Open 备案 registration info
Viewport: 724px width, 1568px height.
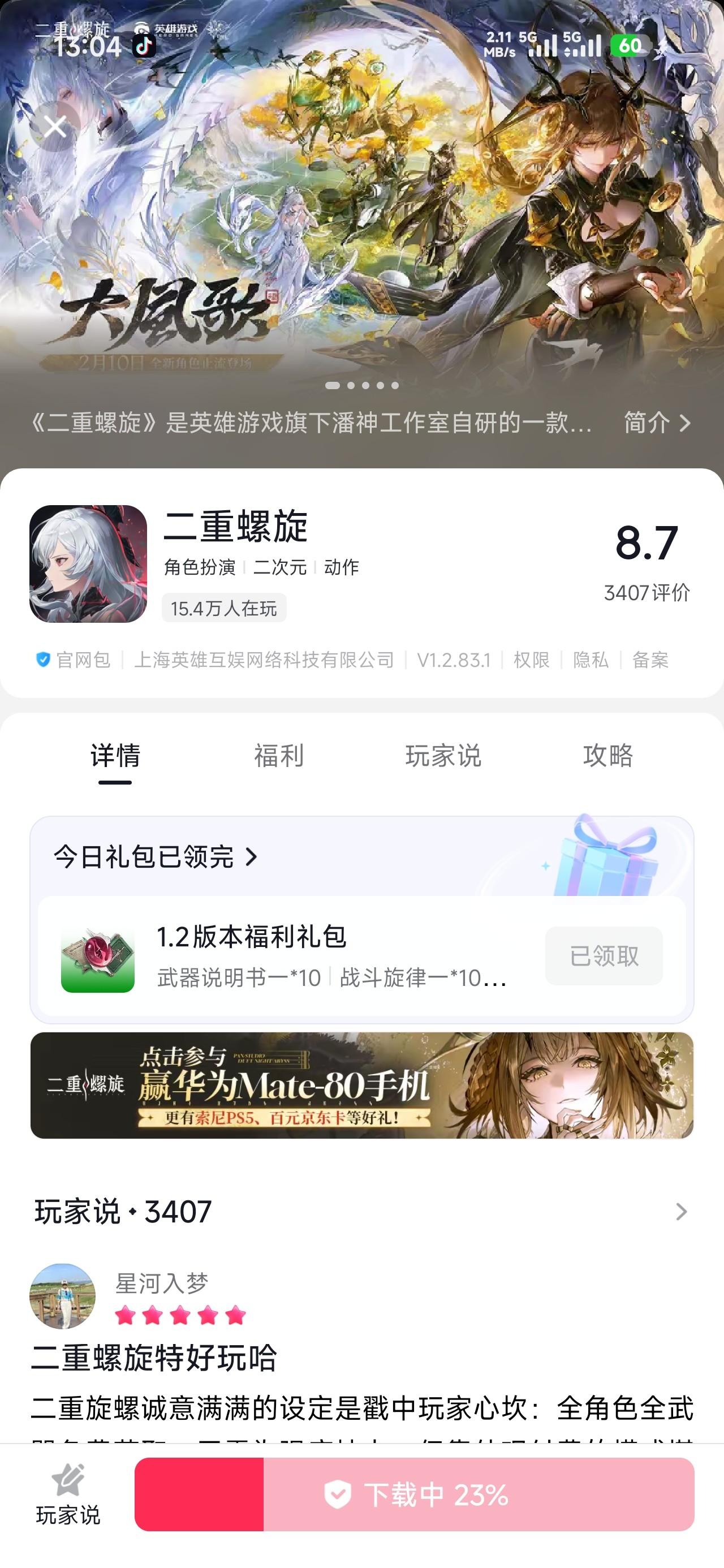tap(650, 660)
